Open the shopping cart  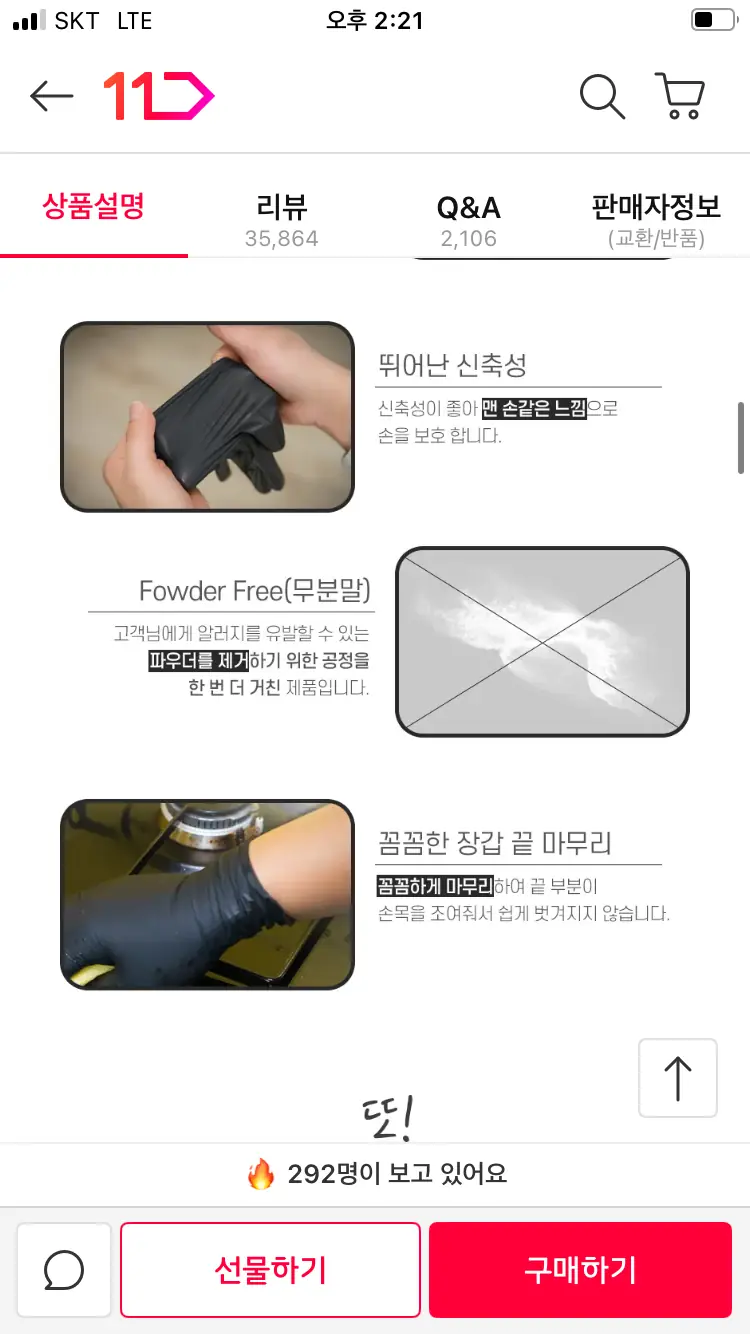tap(681, 96)
